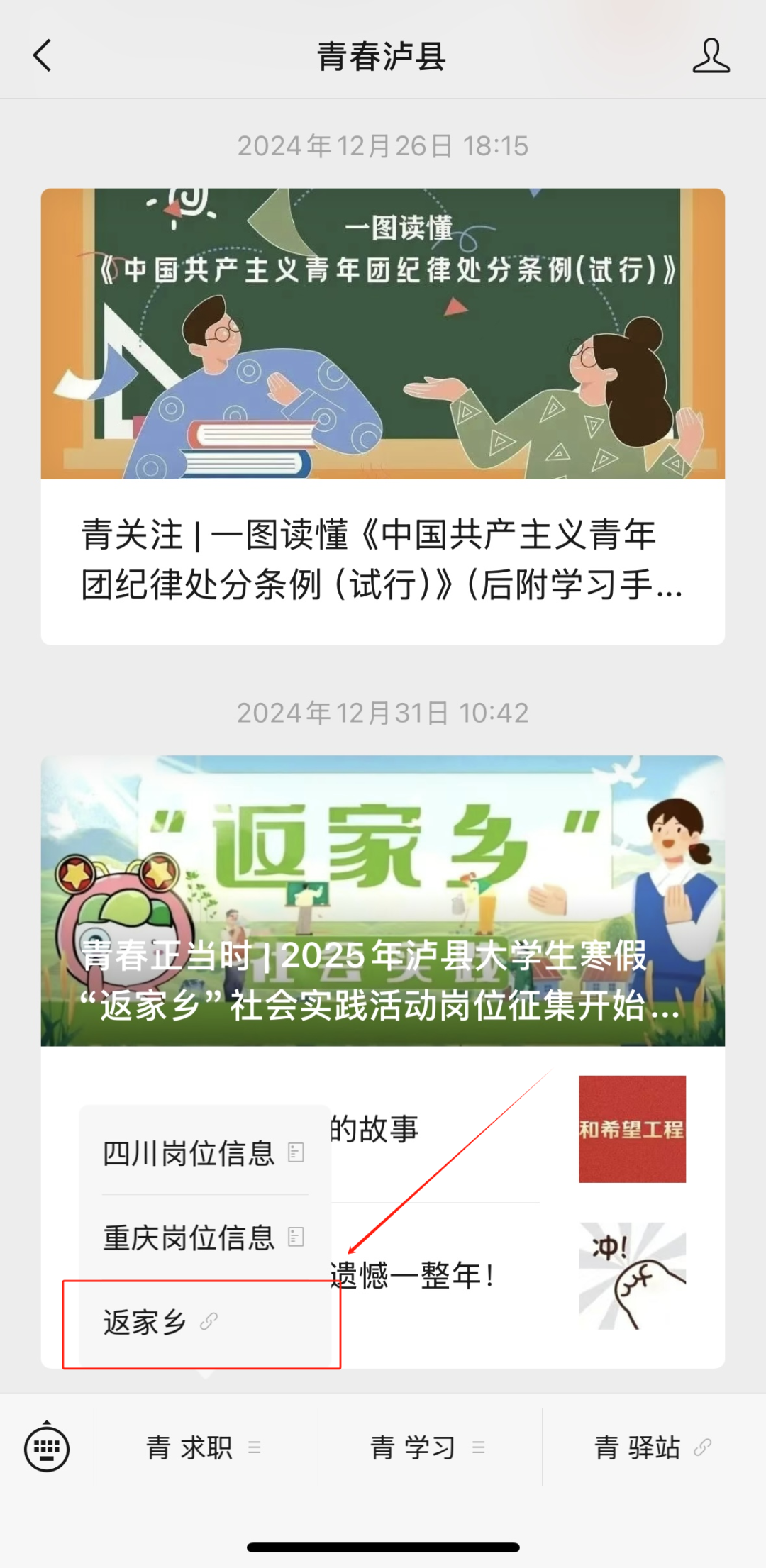
Task: Go back from 青春泸县 account page
Action: 43,55
